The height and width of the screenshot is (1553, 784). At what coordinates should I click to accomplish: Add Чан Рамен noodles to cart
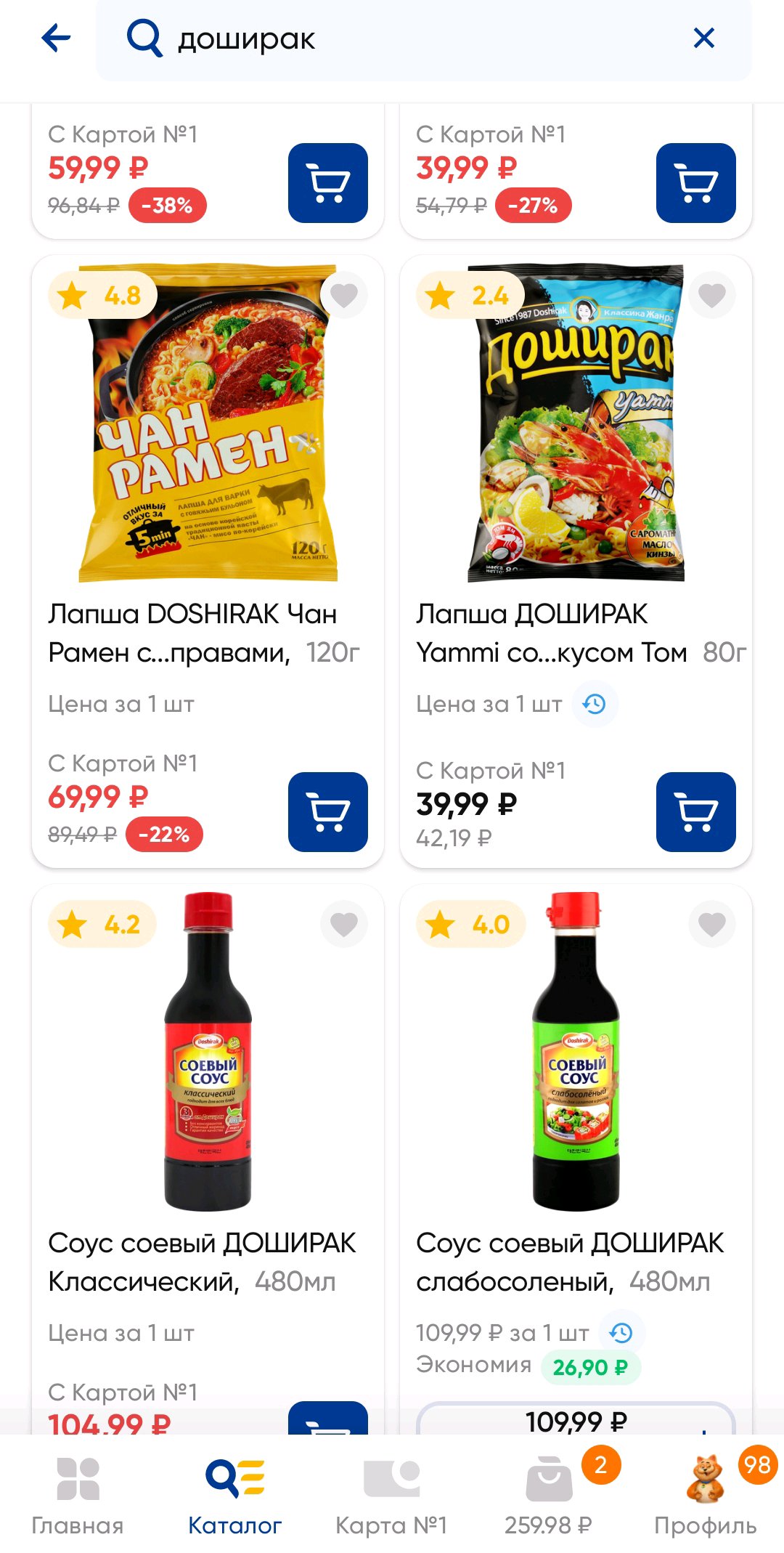pos(327,811)
